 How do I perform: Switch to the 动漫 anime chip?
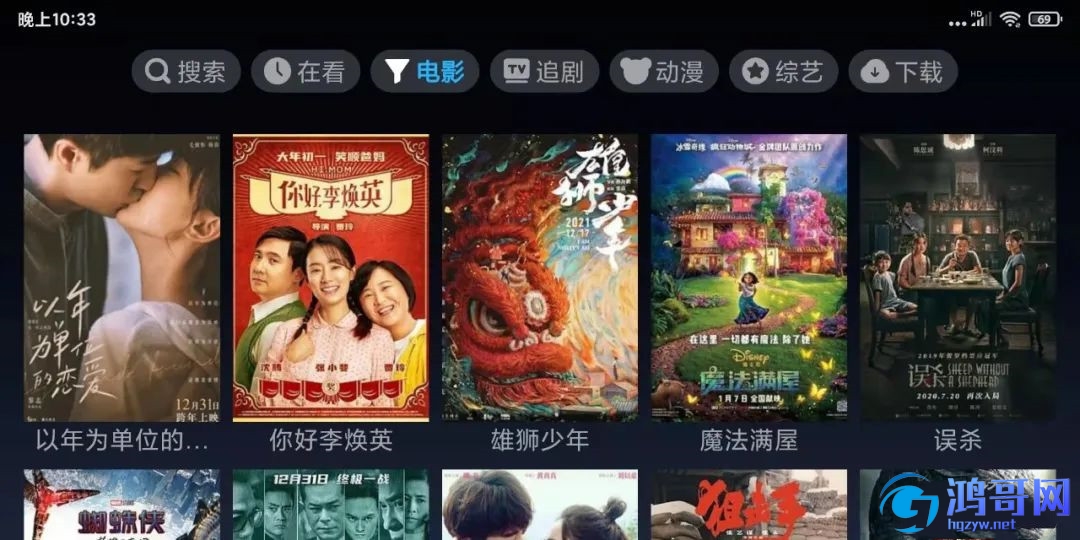pos(664,72)
